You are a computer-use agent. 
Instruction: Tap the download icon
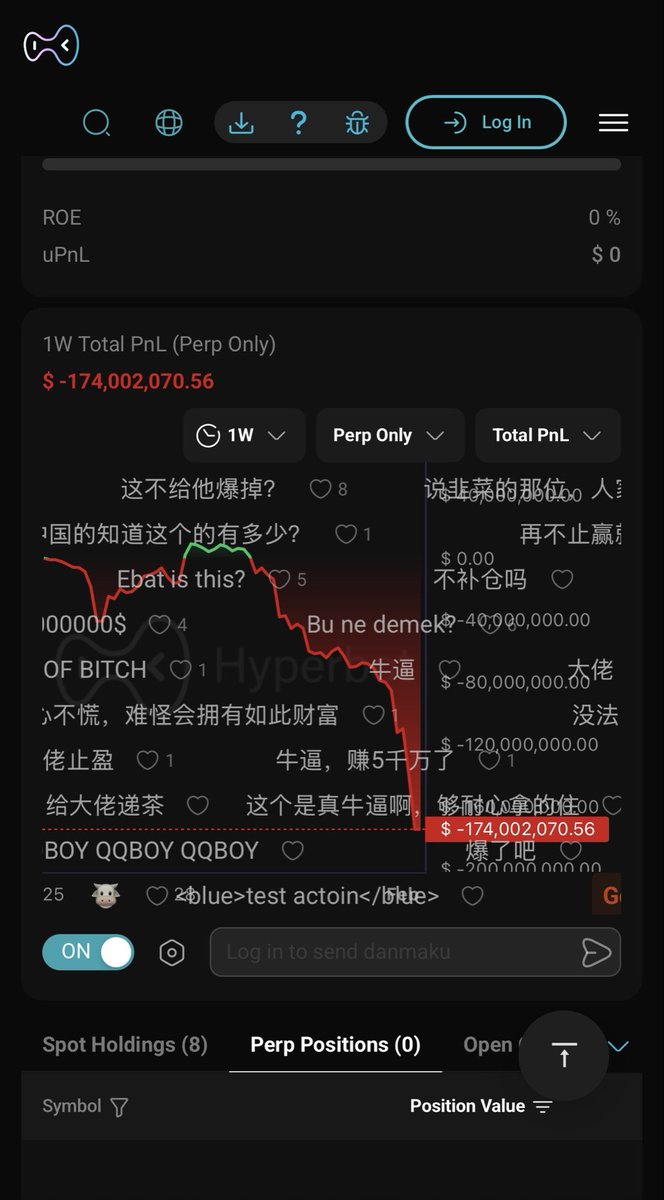point(241,123)
